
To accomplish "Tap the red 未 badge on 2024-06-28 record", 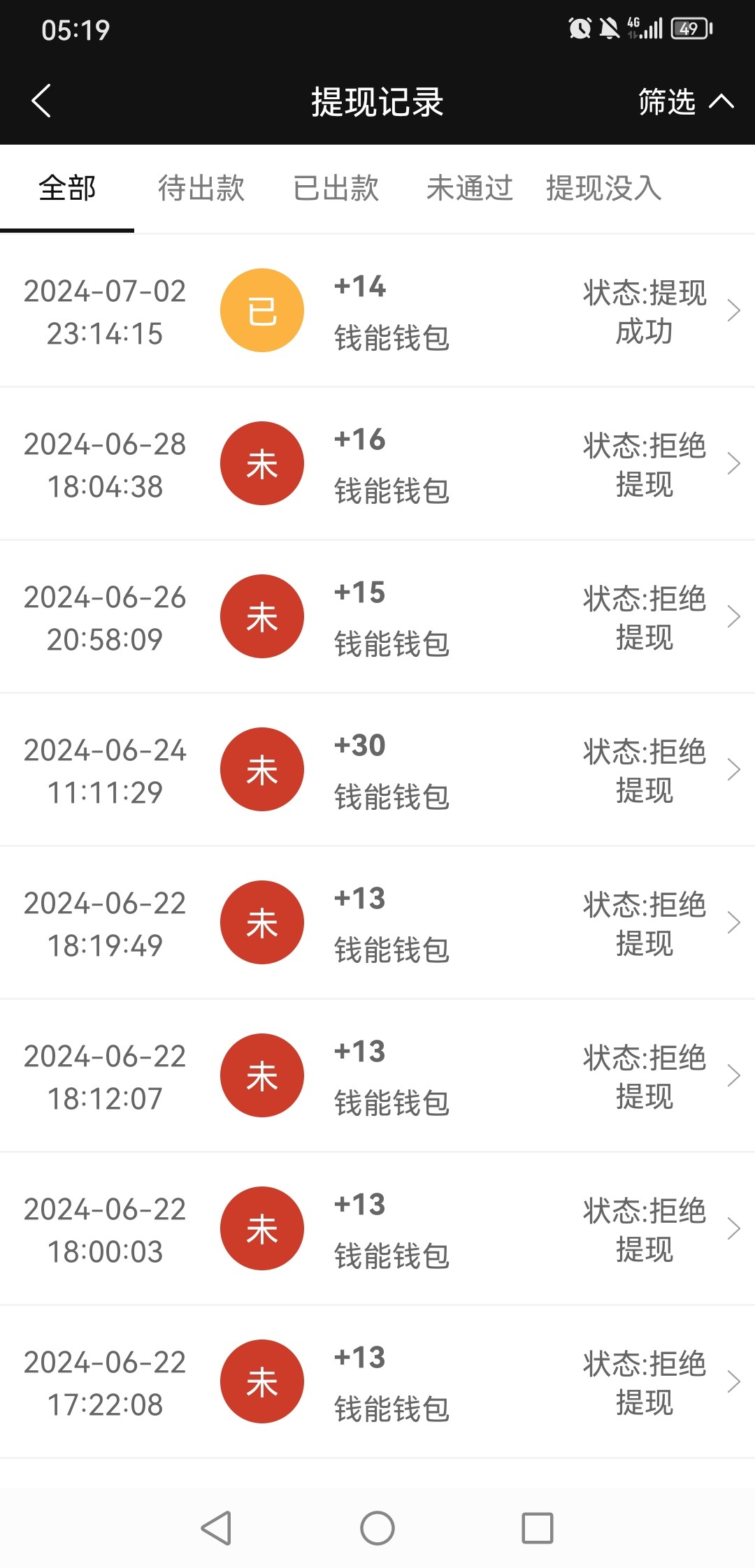I will point(261,463).
